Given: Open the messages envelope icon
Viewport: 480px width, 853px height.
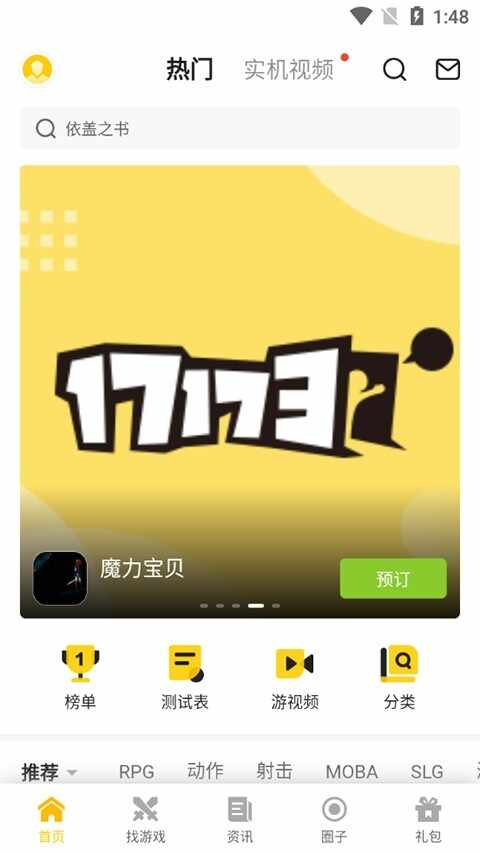Looking at the screenshot, I should coord(447,70).
